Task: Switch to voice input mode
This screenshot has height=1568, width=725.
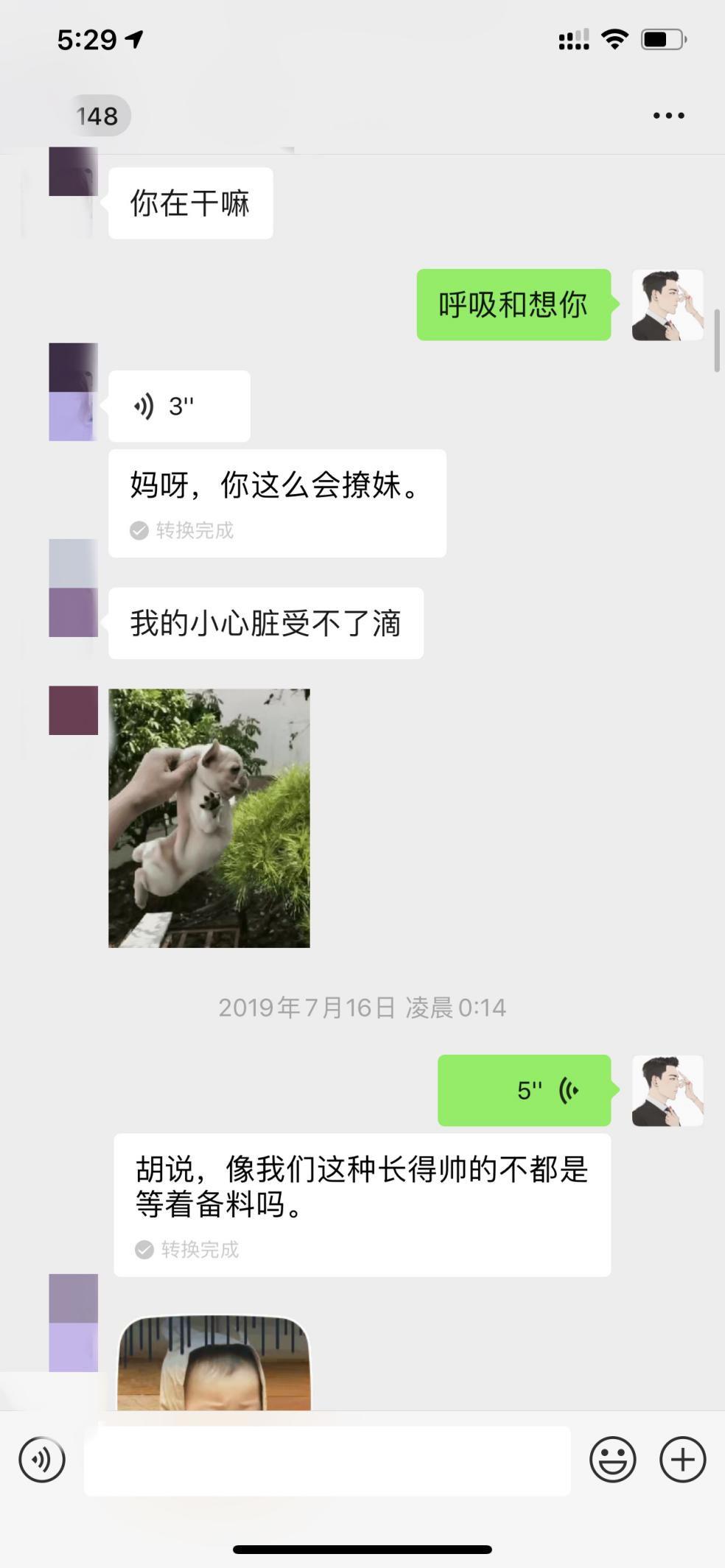Action: pyautogui.click(x=42, y=1459)
